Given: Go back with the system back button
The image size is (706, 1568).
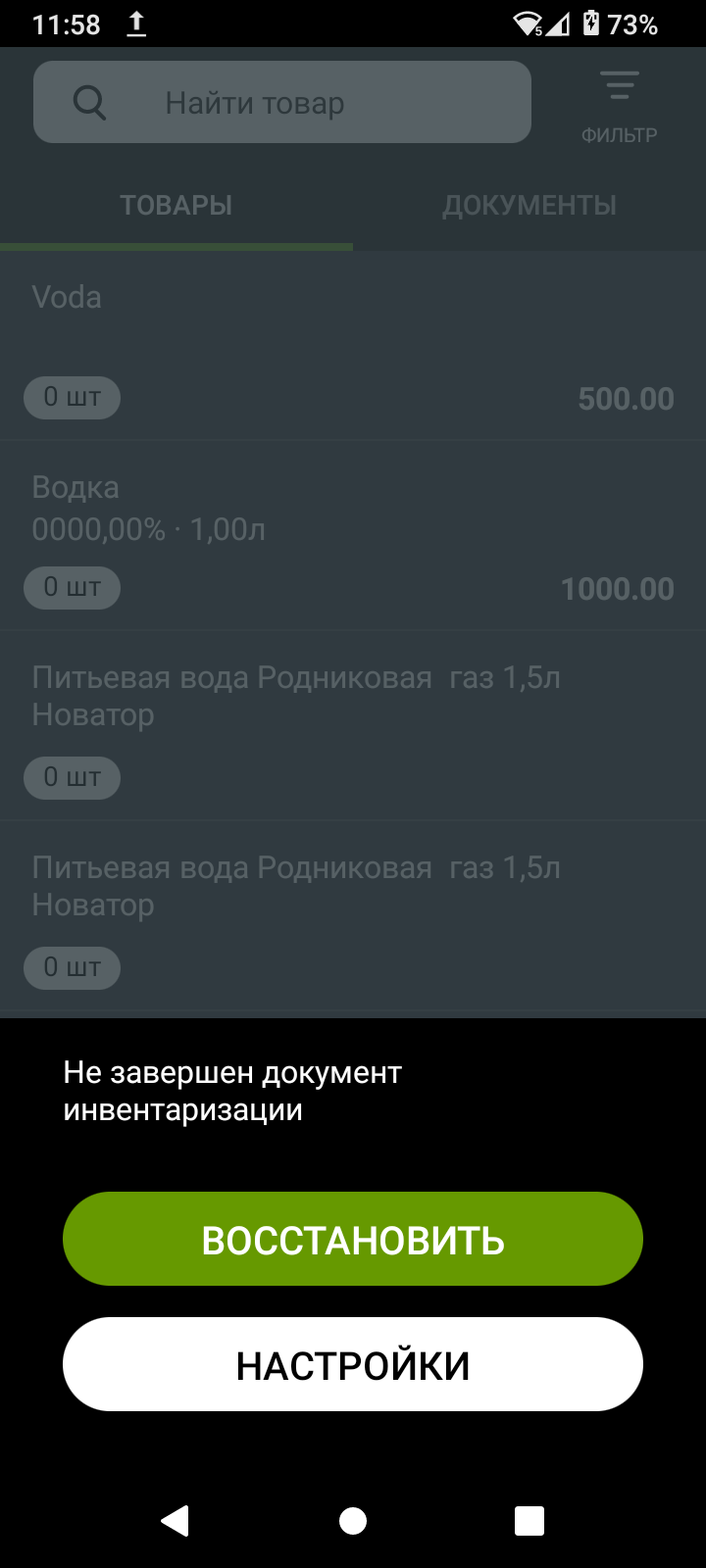Looking at the screenshot, I should pos(176,1521).
